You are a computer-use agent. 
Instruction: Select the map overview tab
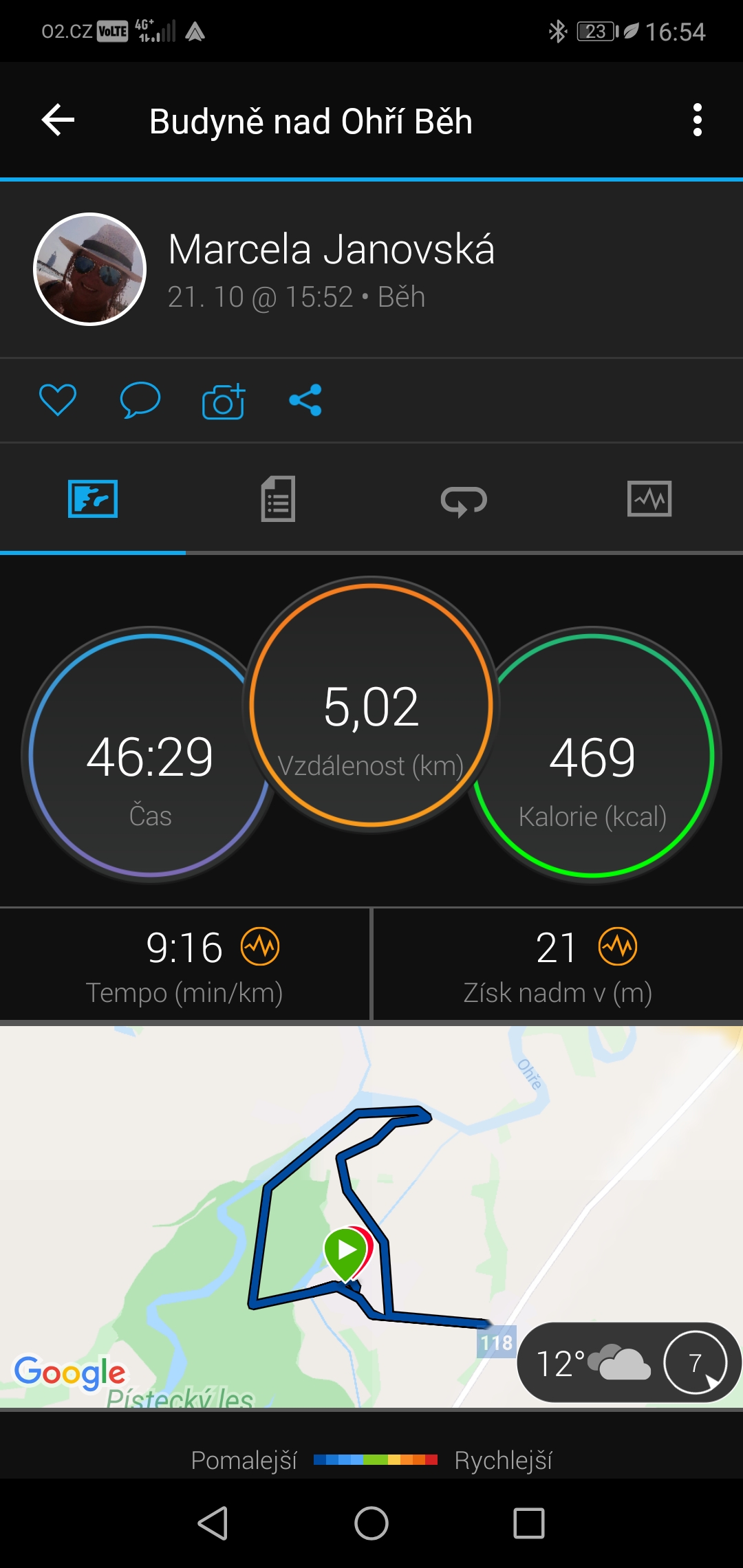pos(93,499)
